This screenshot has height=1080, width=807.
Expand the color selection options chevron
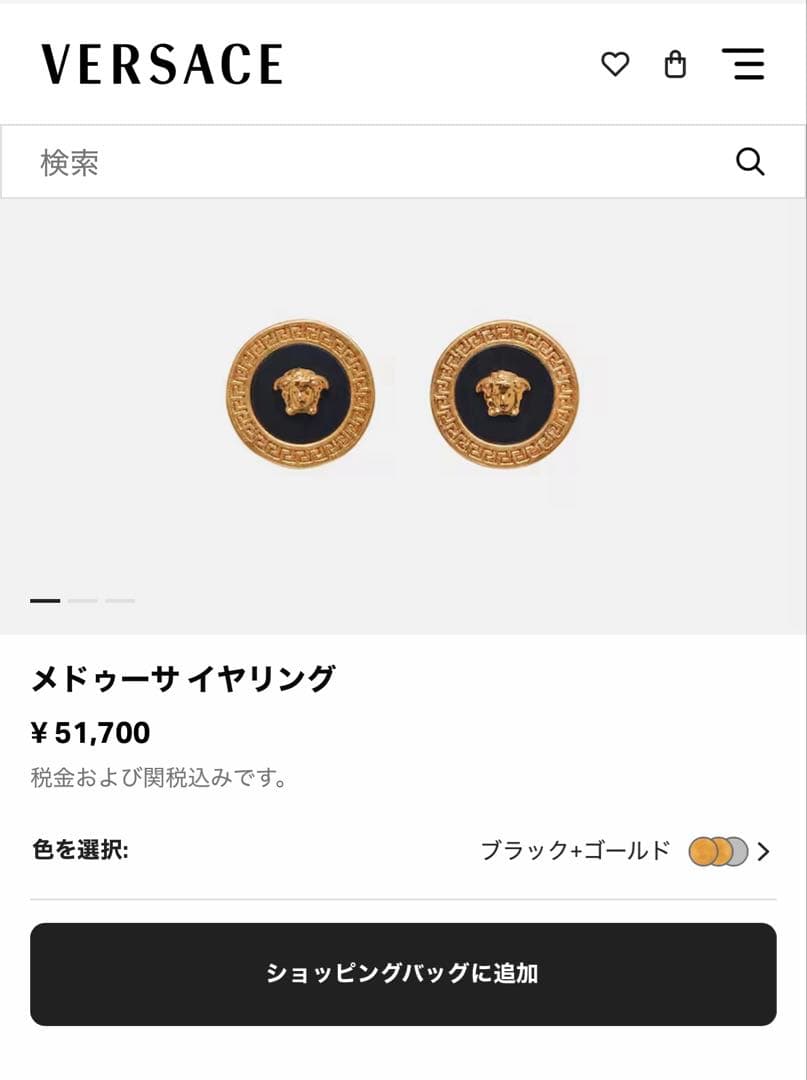point(763,852)
